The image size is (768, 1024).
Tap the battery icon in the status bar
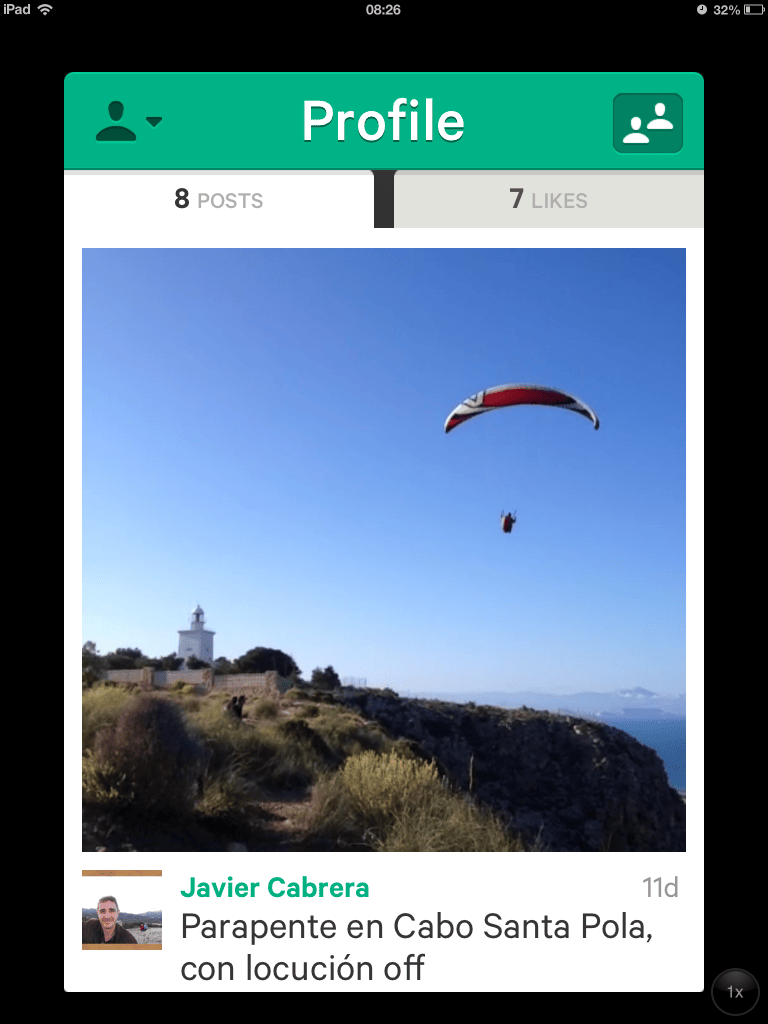point(756,10)
